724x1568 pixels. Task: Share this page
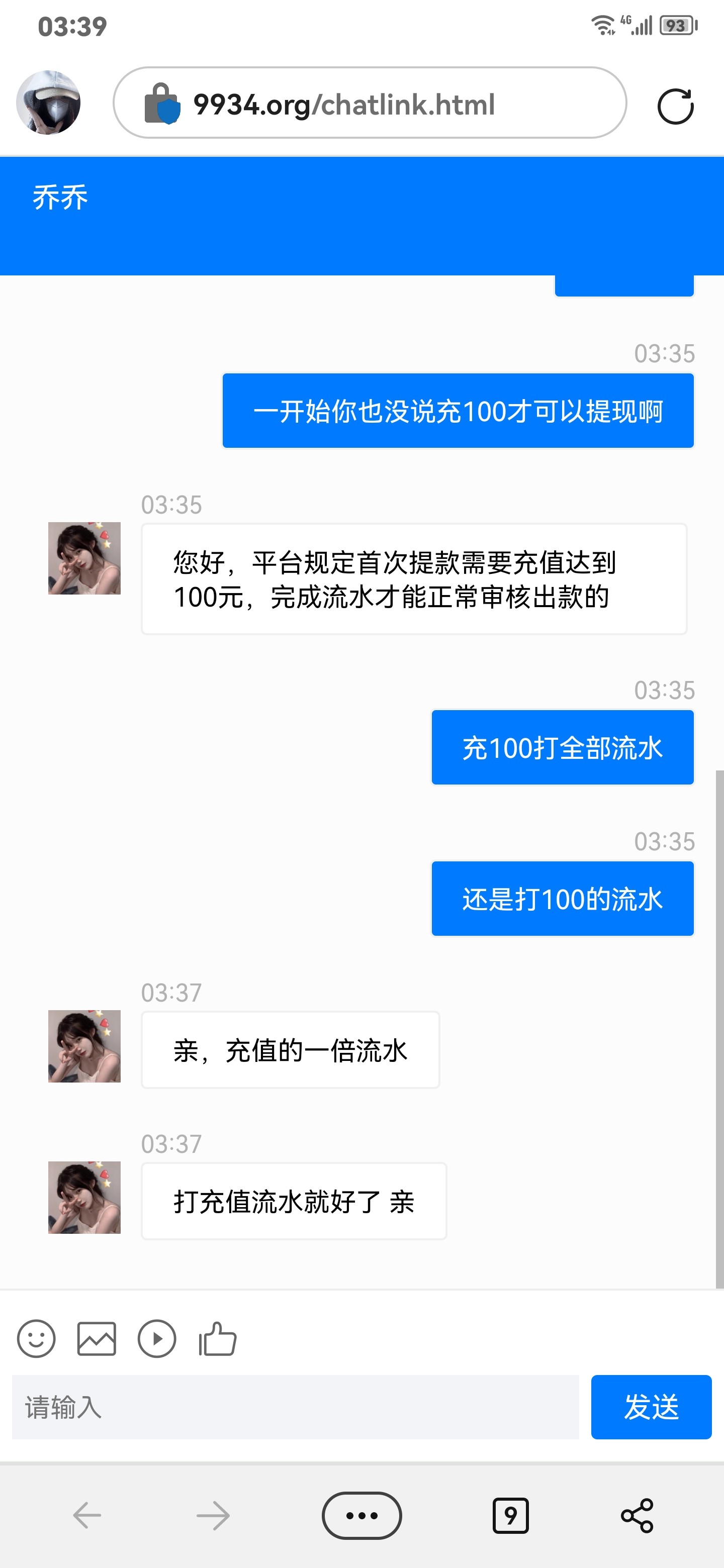637,1515
